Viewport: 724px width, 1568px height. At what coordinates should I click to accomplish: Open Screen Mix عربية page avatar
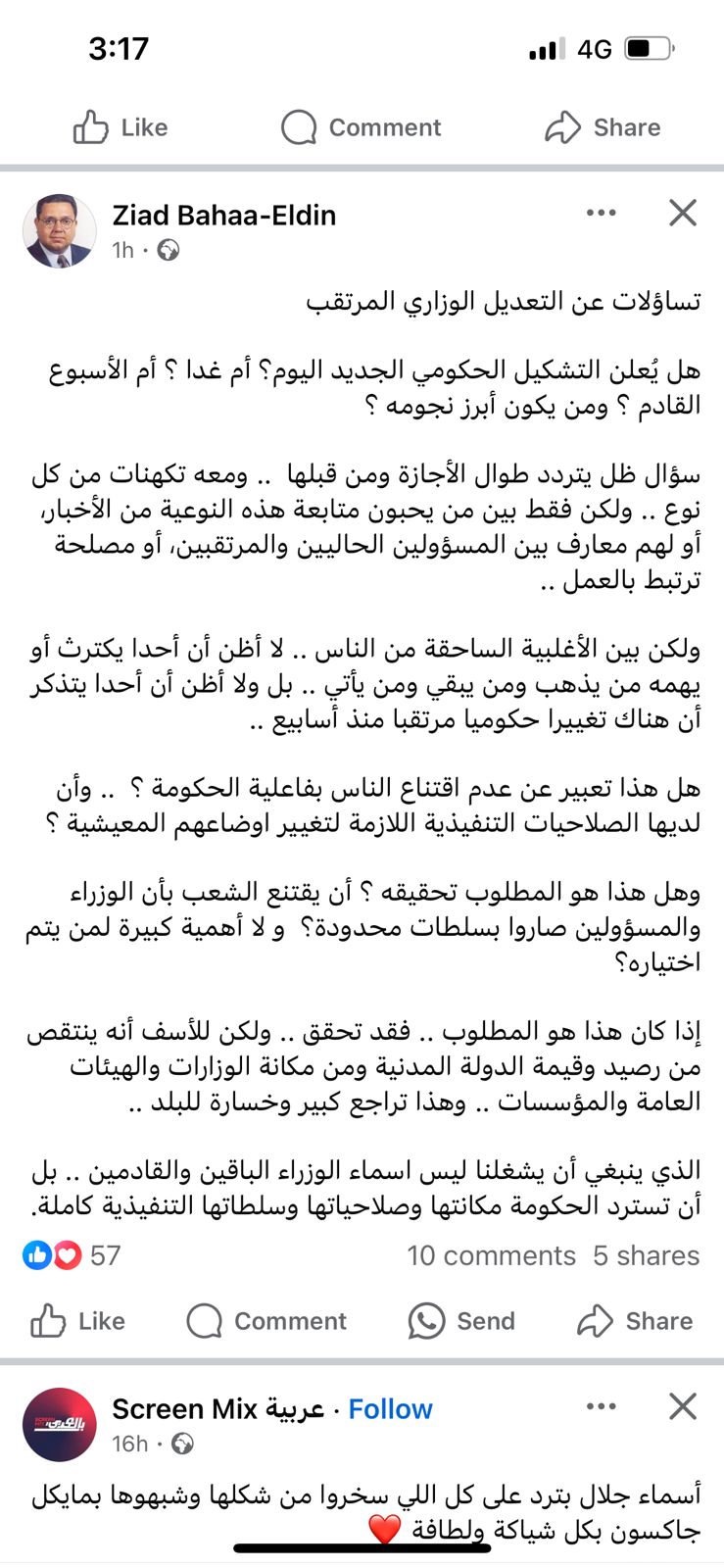click(x=60, y=1425)
